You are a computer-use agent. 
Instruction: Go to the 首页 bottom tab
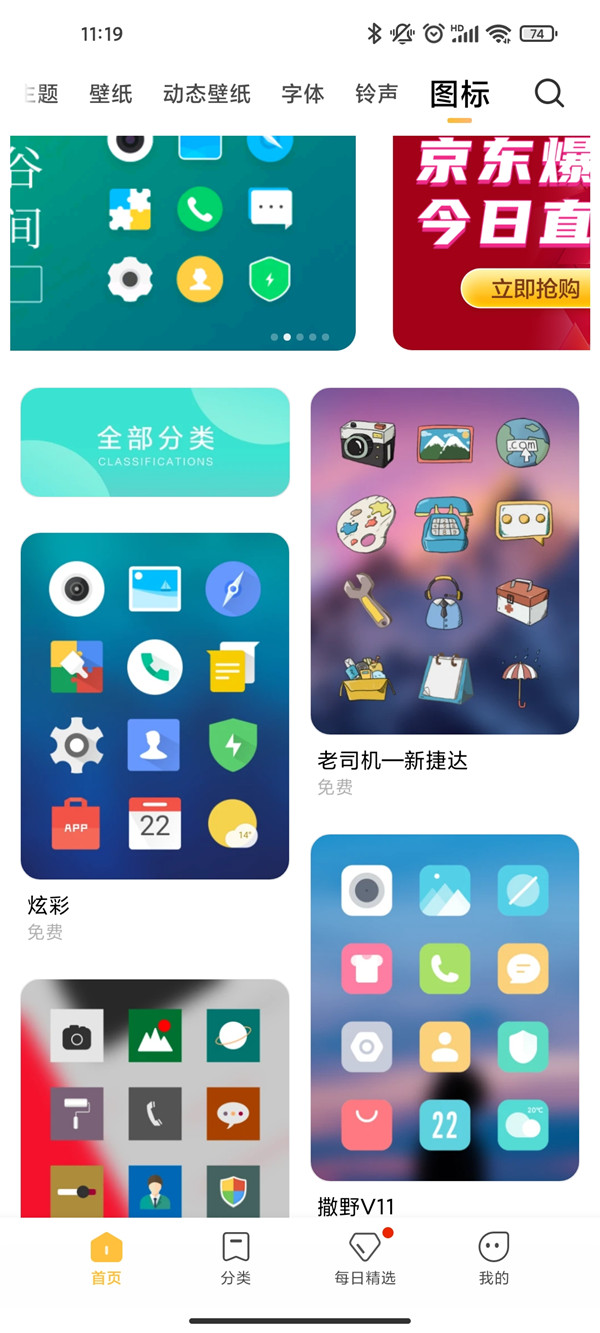pos(106,1259)
